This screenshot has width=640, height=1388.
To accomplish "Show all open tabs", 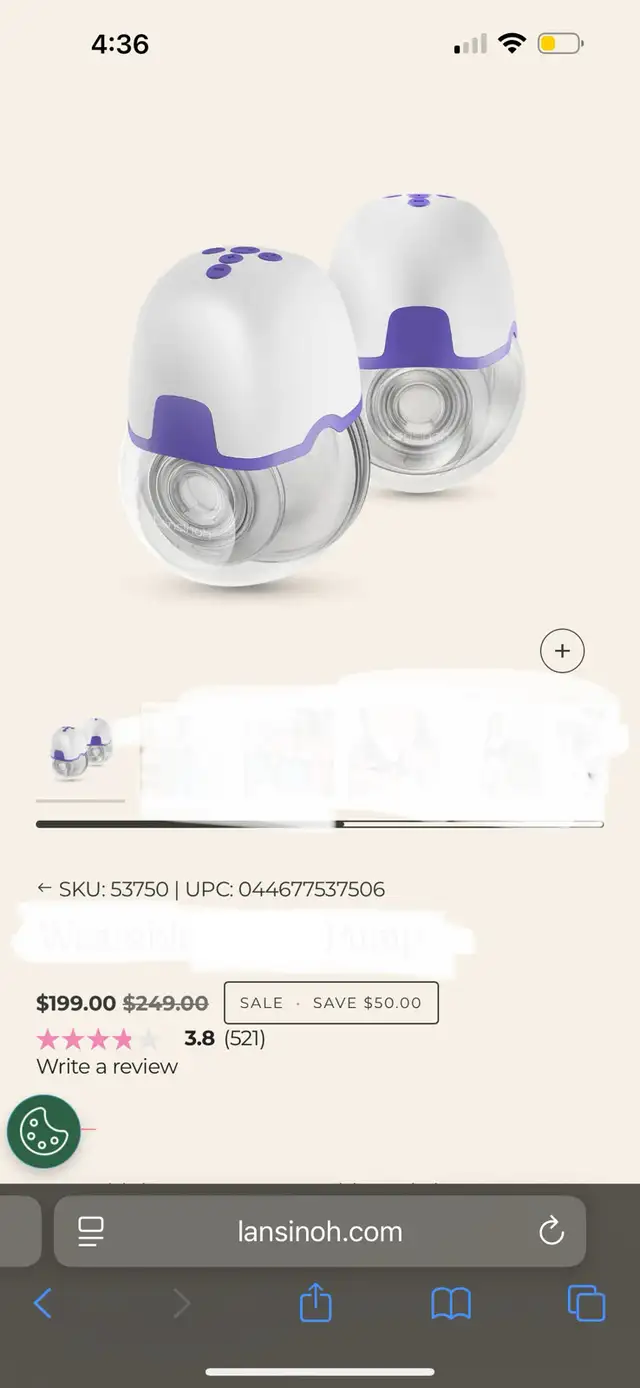I will tap(586, 1303).
